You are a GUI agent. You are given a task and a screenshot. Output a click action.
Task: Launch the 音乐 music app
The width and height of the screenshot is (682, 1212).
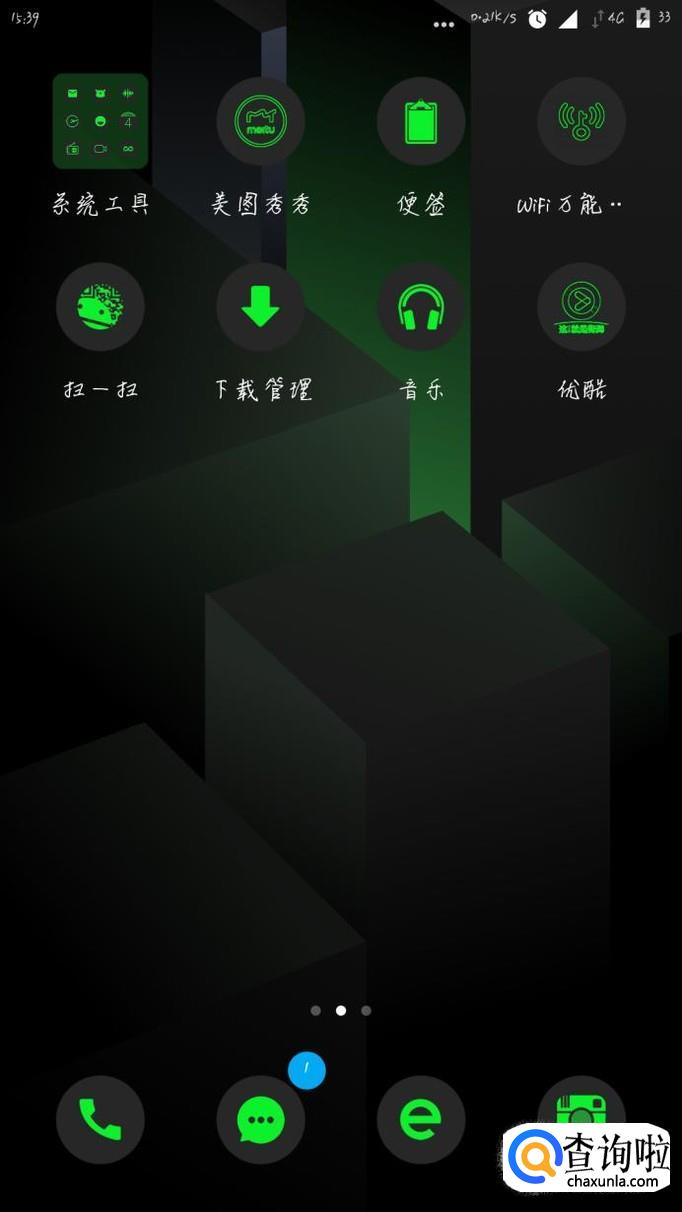pos(421,306)
